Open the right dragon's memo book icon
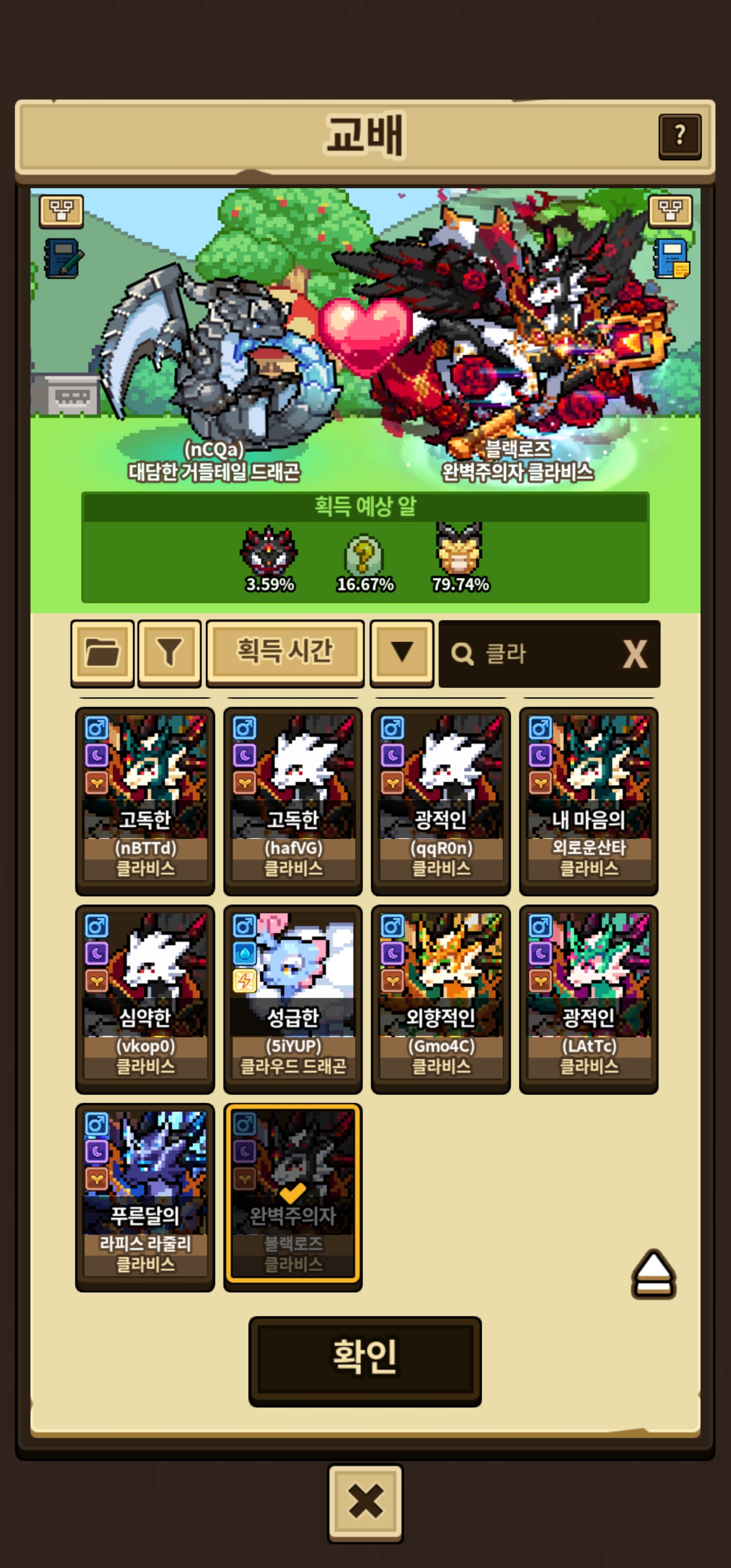The height and width of the screenshot is (1568, 731). click(x=671, y=258)
